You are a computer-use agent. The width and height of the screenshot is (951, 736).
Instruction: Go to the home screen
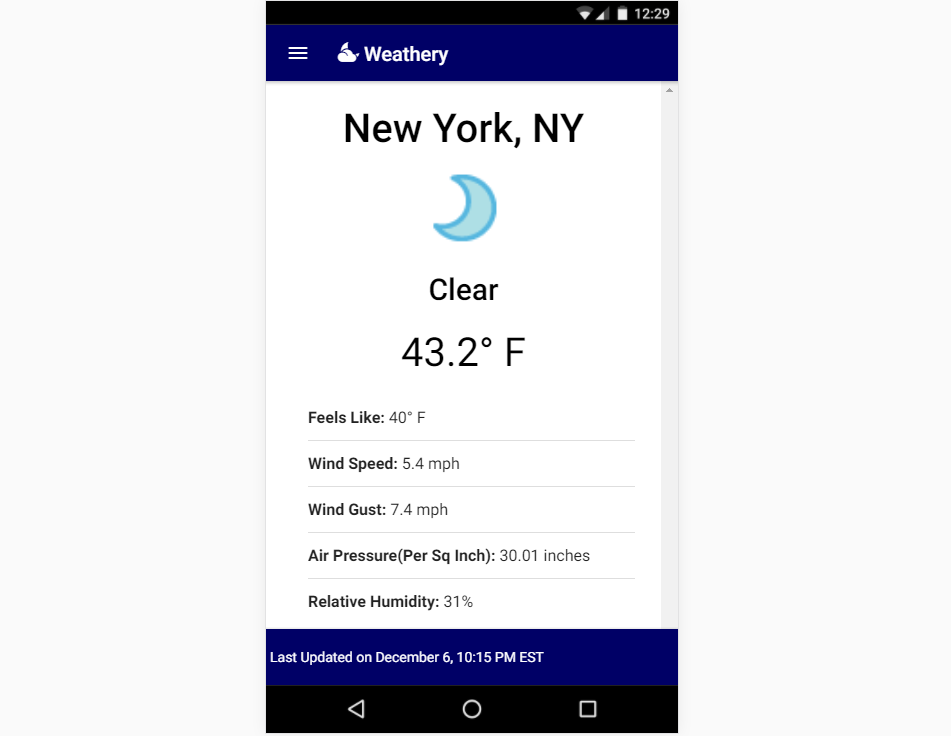click(x=472, y=709)
